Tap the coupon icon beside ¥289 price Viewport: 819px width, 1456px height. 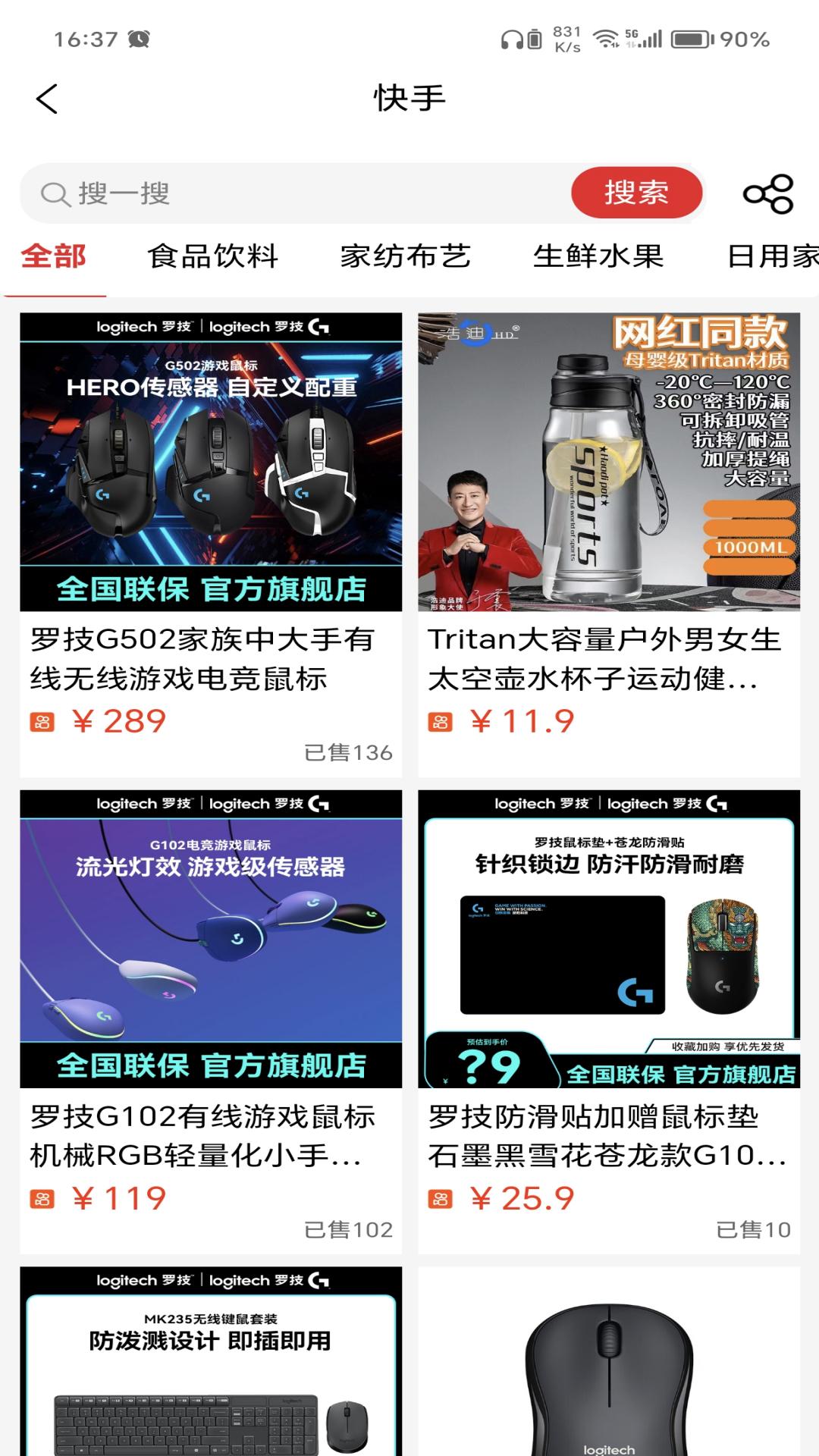tap(44, 722)
